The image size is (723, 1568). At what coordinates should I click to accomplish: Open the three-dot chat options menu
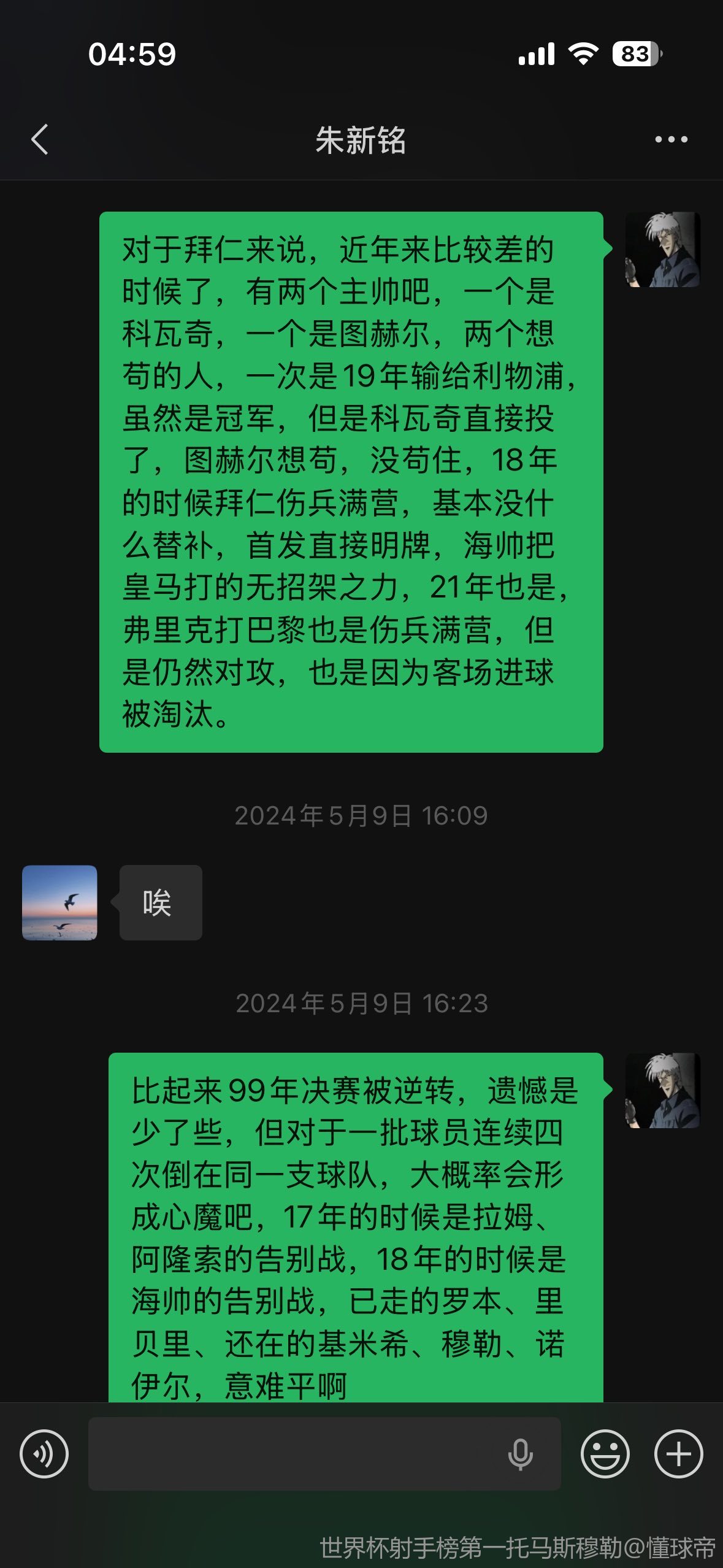pos(671,139)
